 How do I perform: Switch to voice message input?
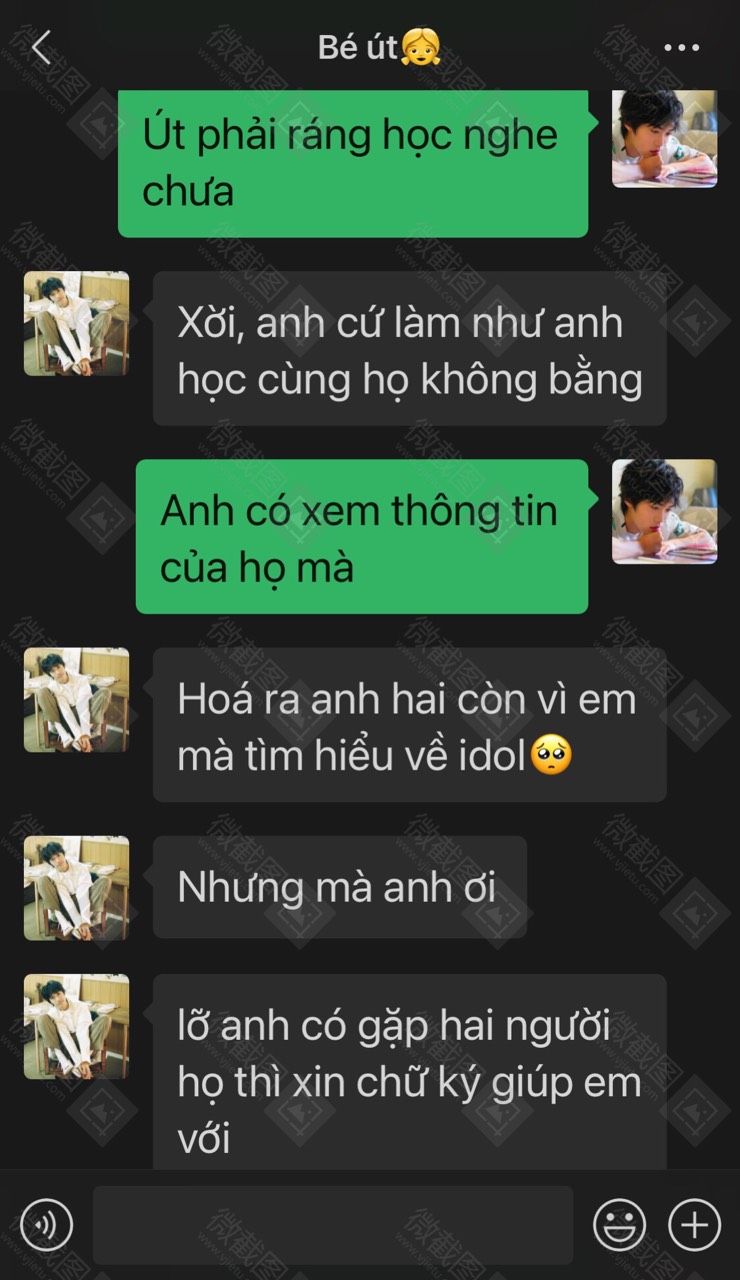pyautogui.click(x=46, y=1224)
